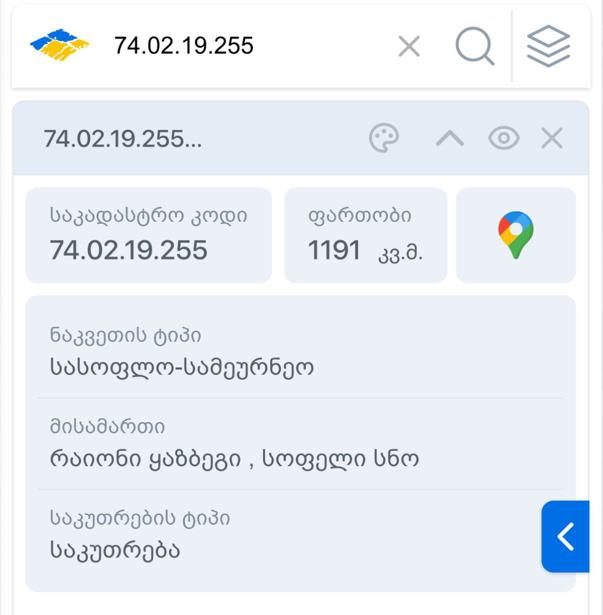The image size is (603, 615).
Task: Open the map layers menu
Action: (x=548, y=46)
